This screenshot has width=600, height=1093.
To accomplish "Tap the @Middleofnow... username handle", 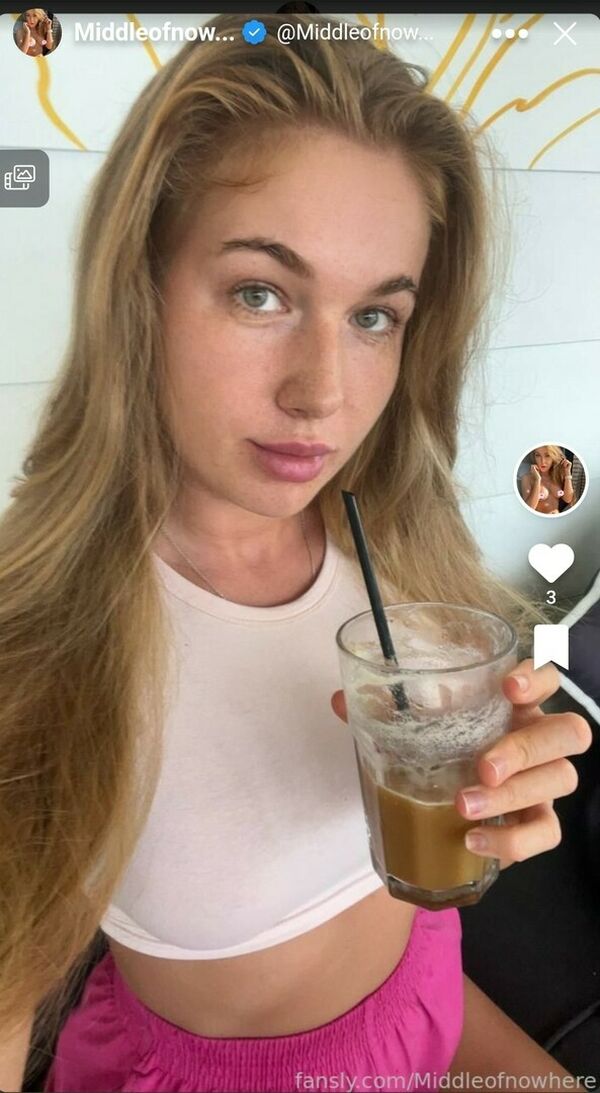I will coord(355,33).
